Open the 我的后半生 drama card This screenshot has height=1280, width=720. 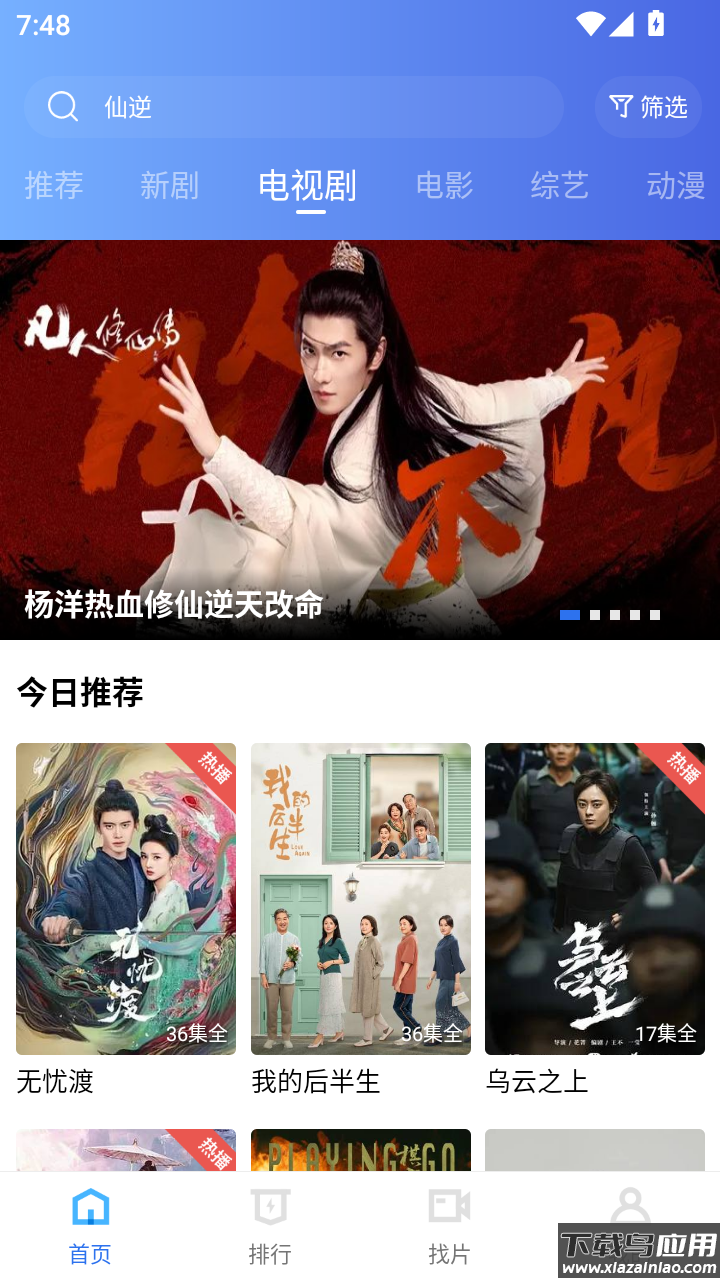tap(361, 898)
